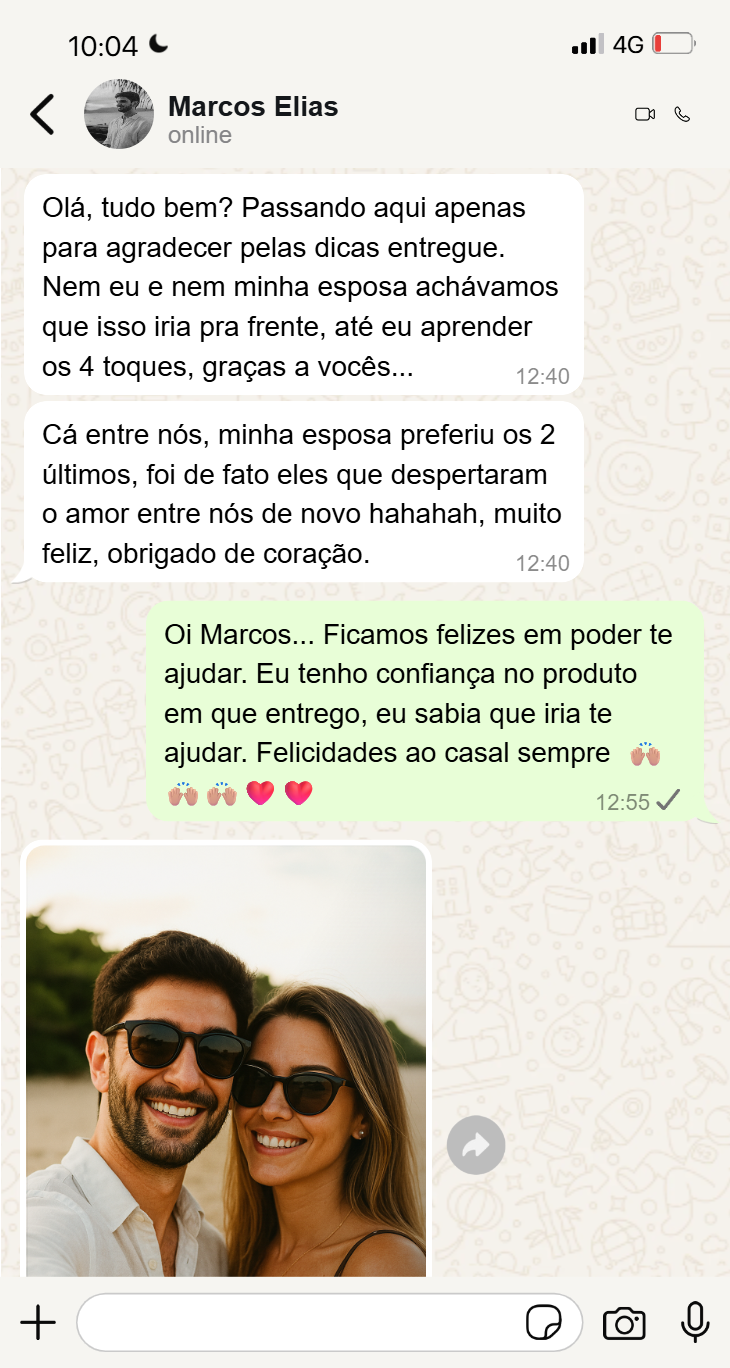Tap the microphone for a voice message
Image resolution: width=730 pixels, height=1368 pixels.
[x=695, y=1322]
